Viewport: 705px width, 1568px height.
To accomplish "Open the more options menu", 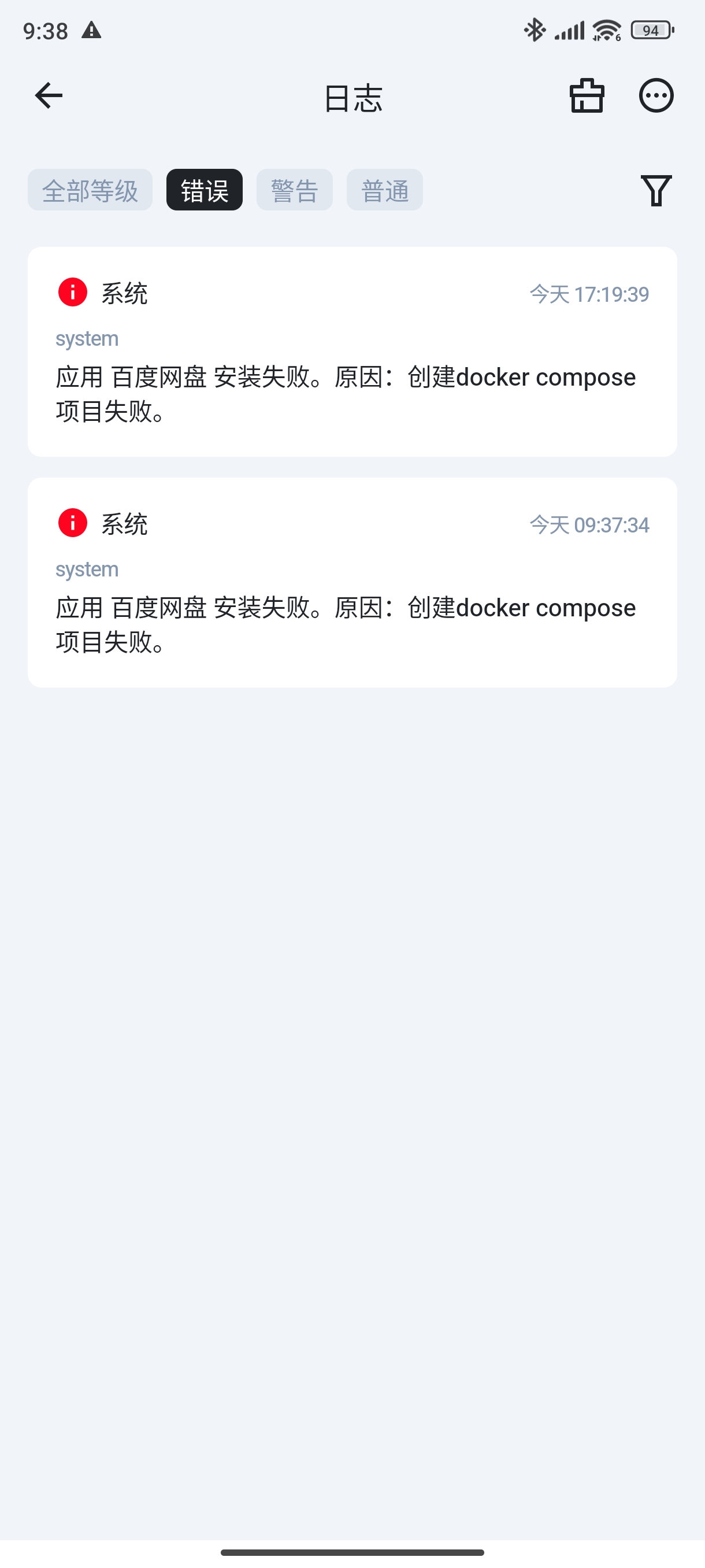I will (656, 95).
